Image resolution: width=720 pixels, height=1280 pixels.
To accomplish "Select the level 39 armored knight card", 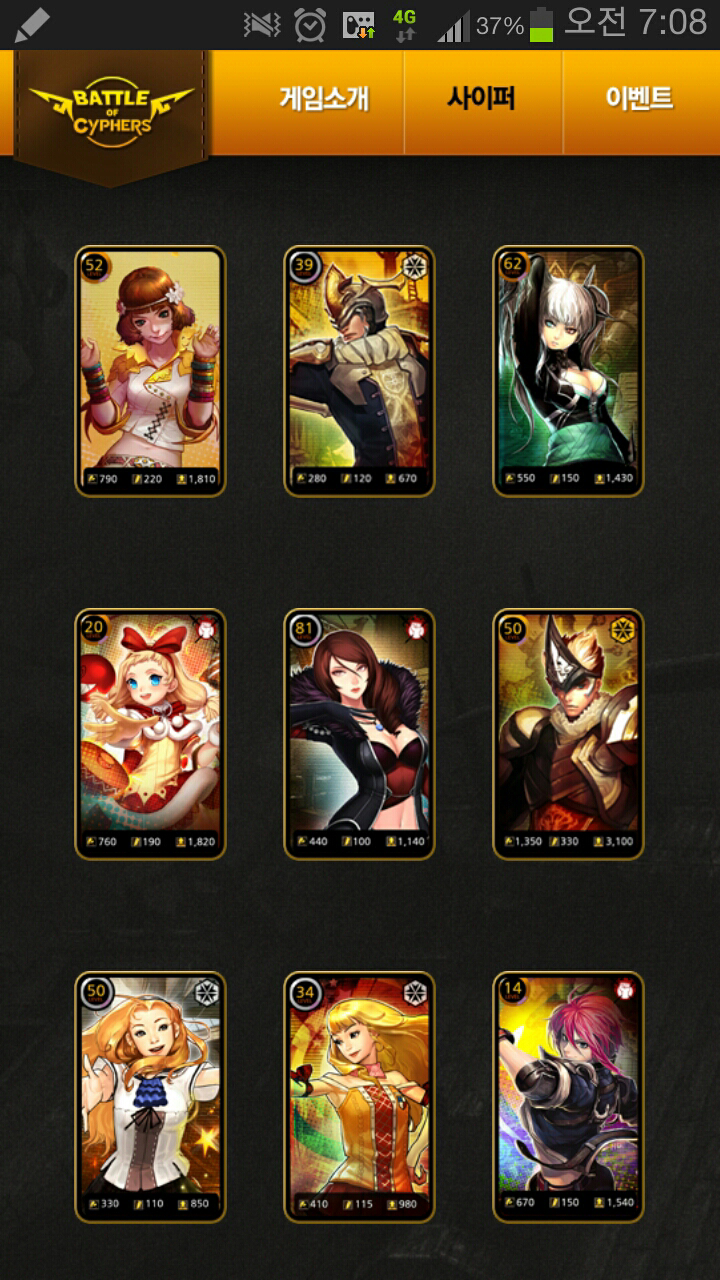I will click(x=359, y=371).
